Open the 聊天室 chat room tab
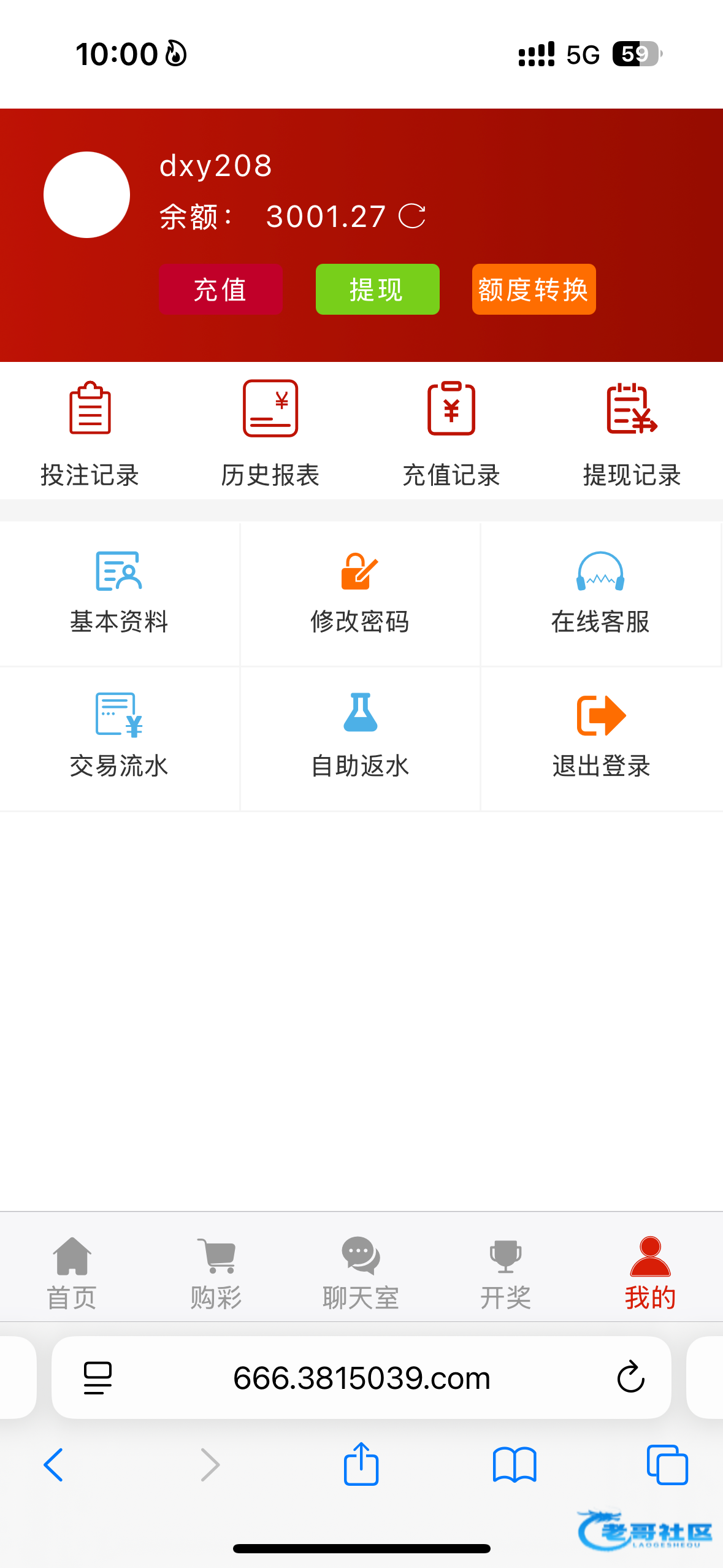The image size is (723, 1568). (361, 1272)
